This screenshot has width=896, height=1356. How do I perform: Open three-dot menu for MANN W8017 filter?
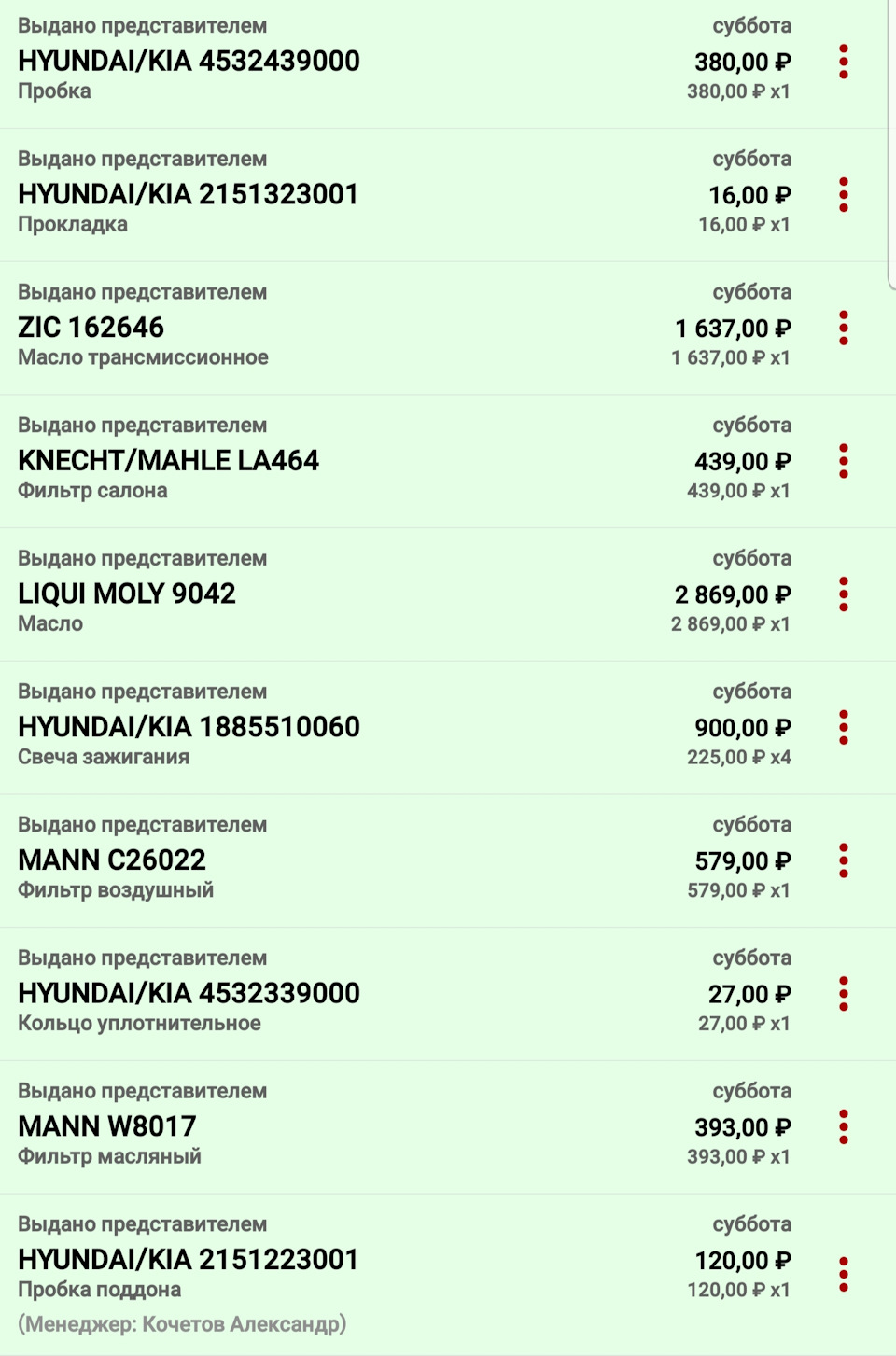[843, 1127]
